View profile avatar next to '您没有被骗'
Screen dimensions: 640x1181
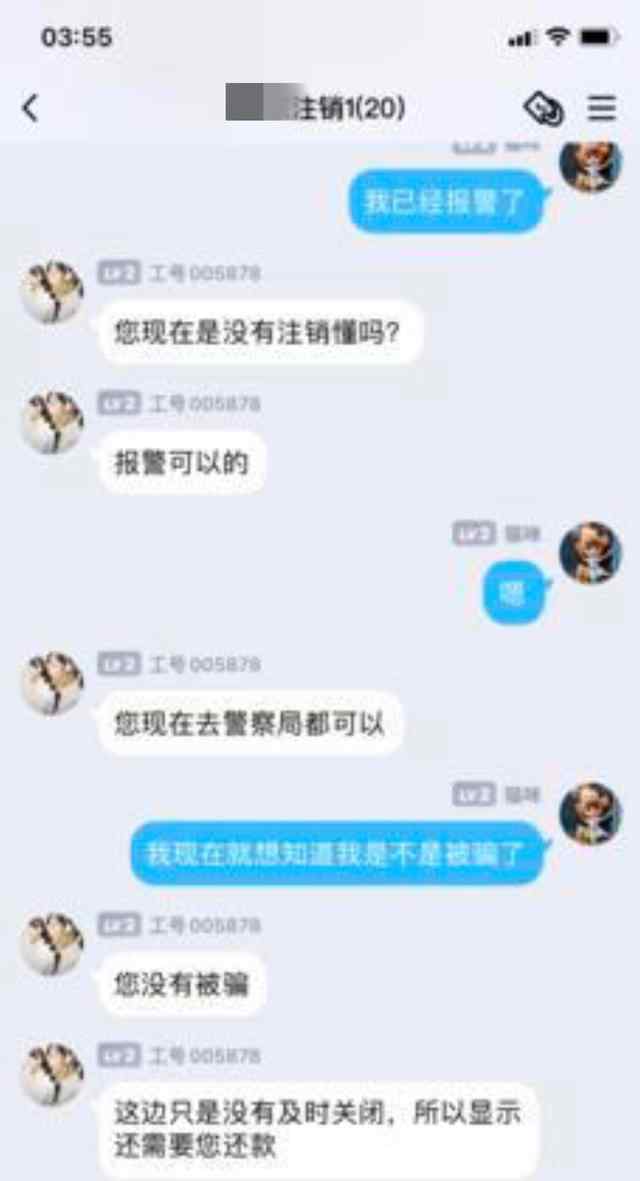tap(52, 945)
